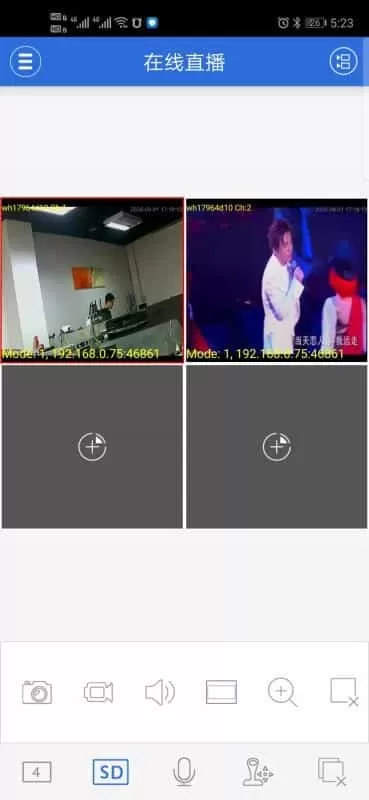Close all channel windows
This screenshot has height=800, width=369.
tap(332, 772)
